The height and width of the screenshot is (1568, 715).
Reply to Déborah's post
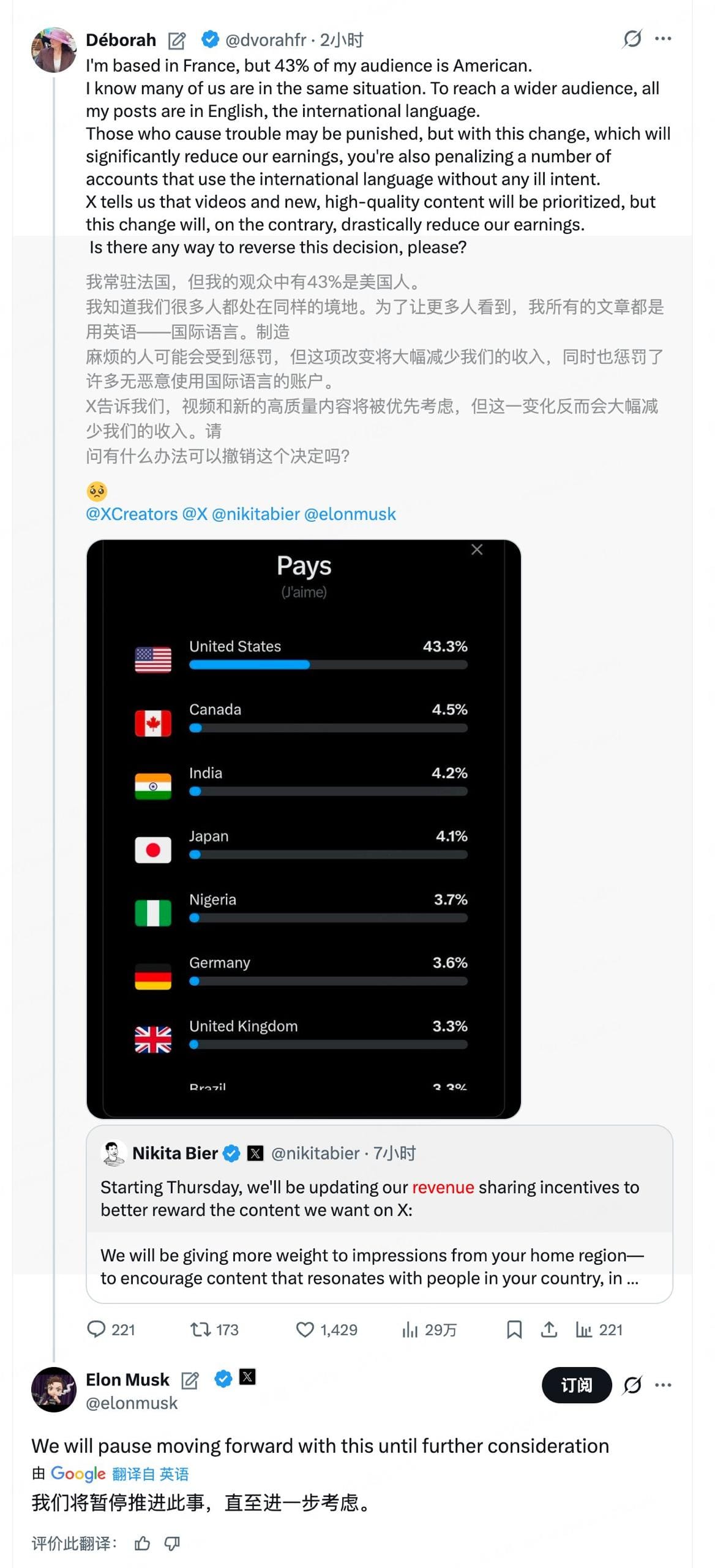coord(97,1330)
